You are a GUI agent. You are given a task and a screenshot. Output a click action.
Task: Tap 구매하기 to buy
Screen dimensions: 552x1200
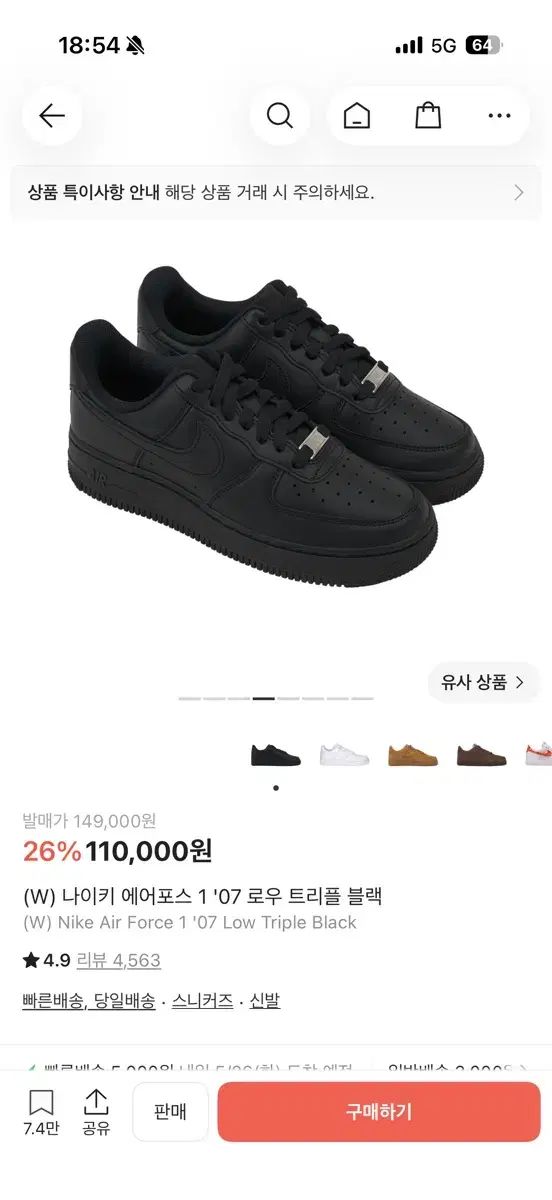[379, 1112]
